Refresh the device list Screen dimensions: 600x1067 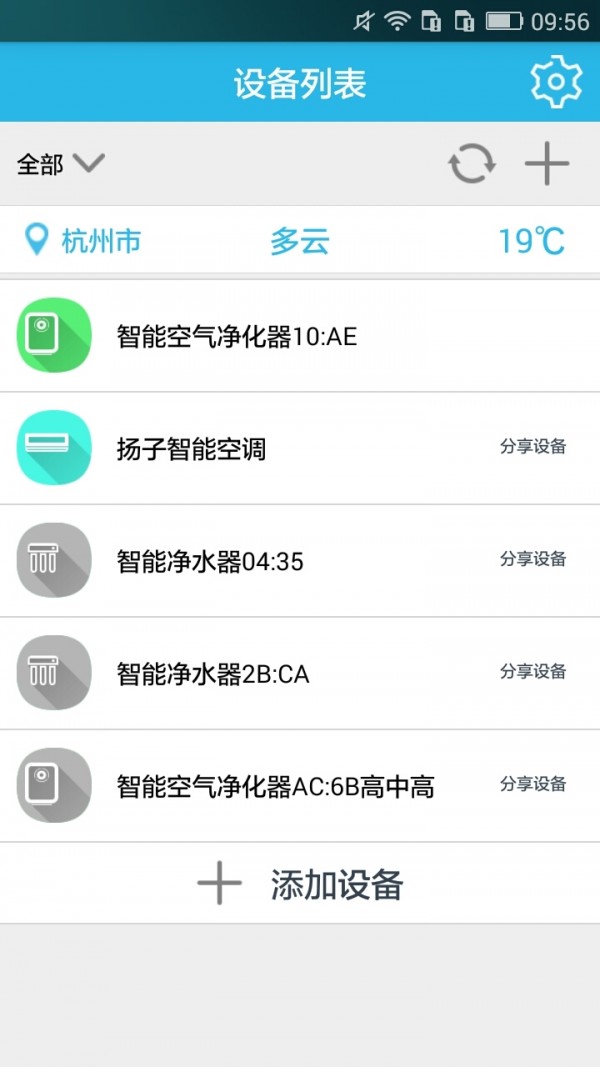[x=471, y=164]
